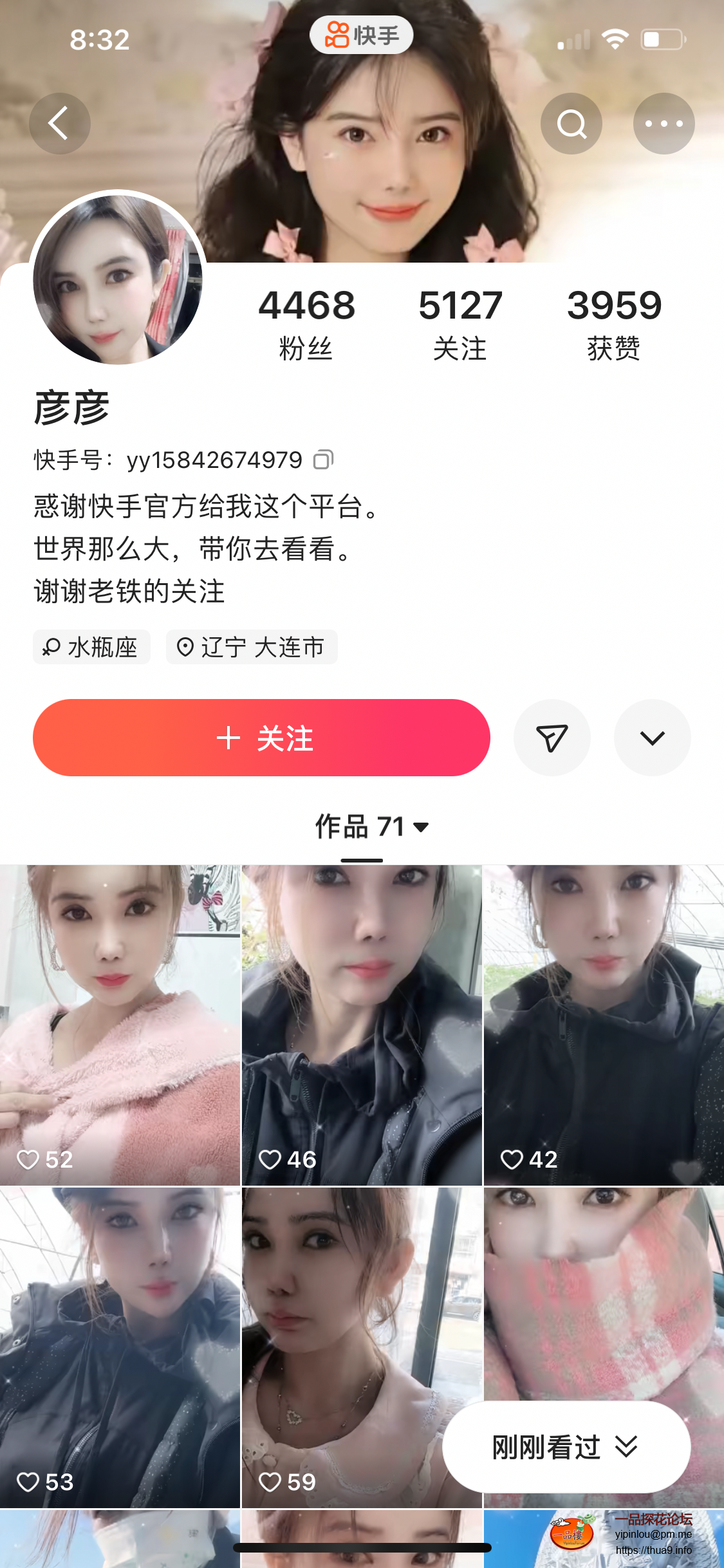Screen dimensions: 724x1568
Task: Open the 粉丝 followers list
Action: coord(306,323)
